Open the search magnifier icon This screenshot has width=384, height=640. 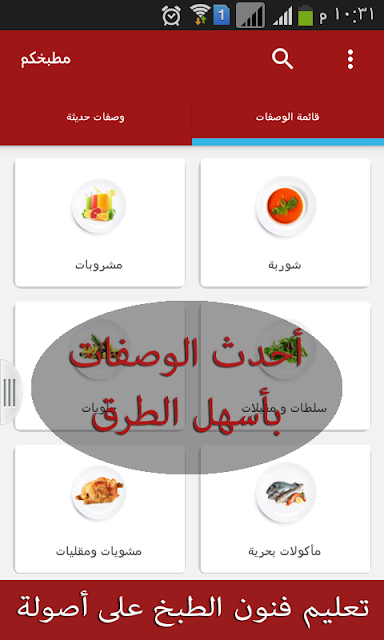[283, 60]
